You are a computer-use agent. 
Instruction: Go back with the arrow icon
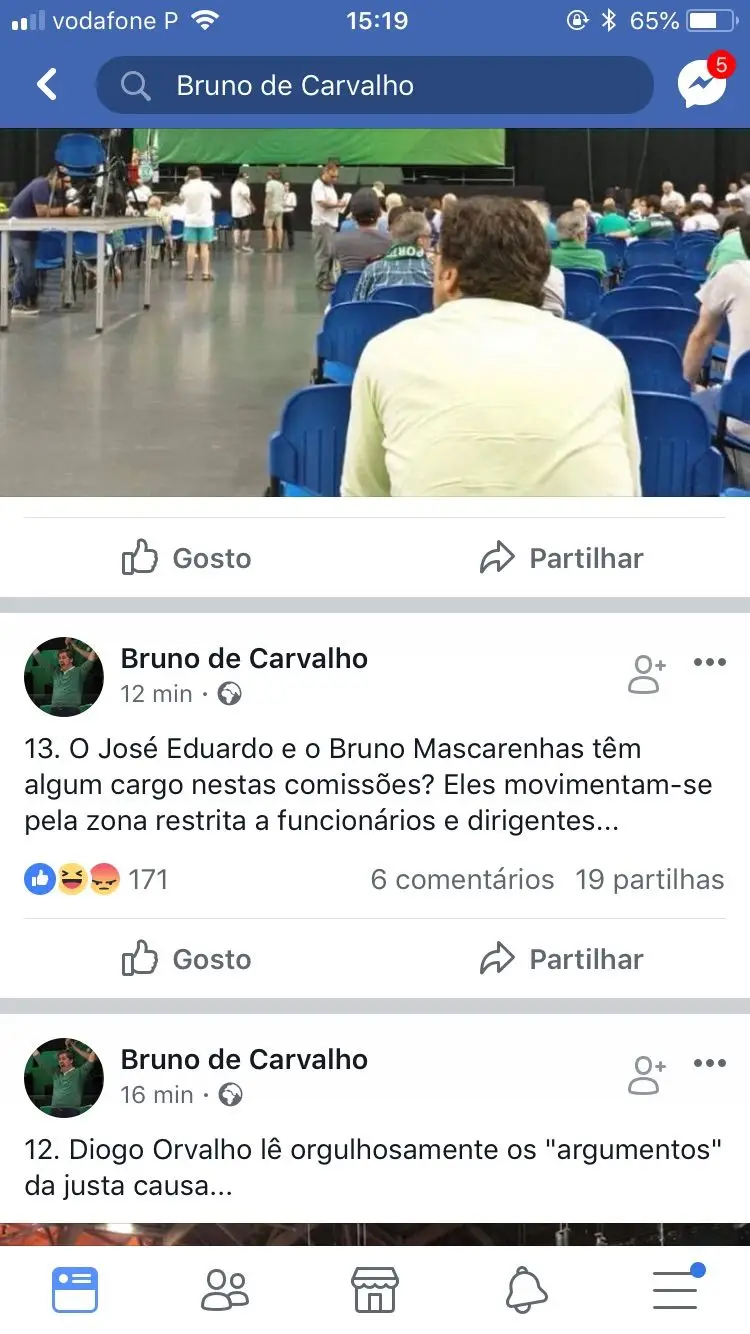click(x=46, y=85)
